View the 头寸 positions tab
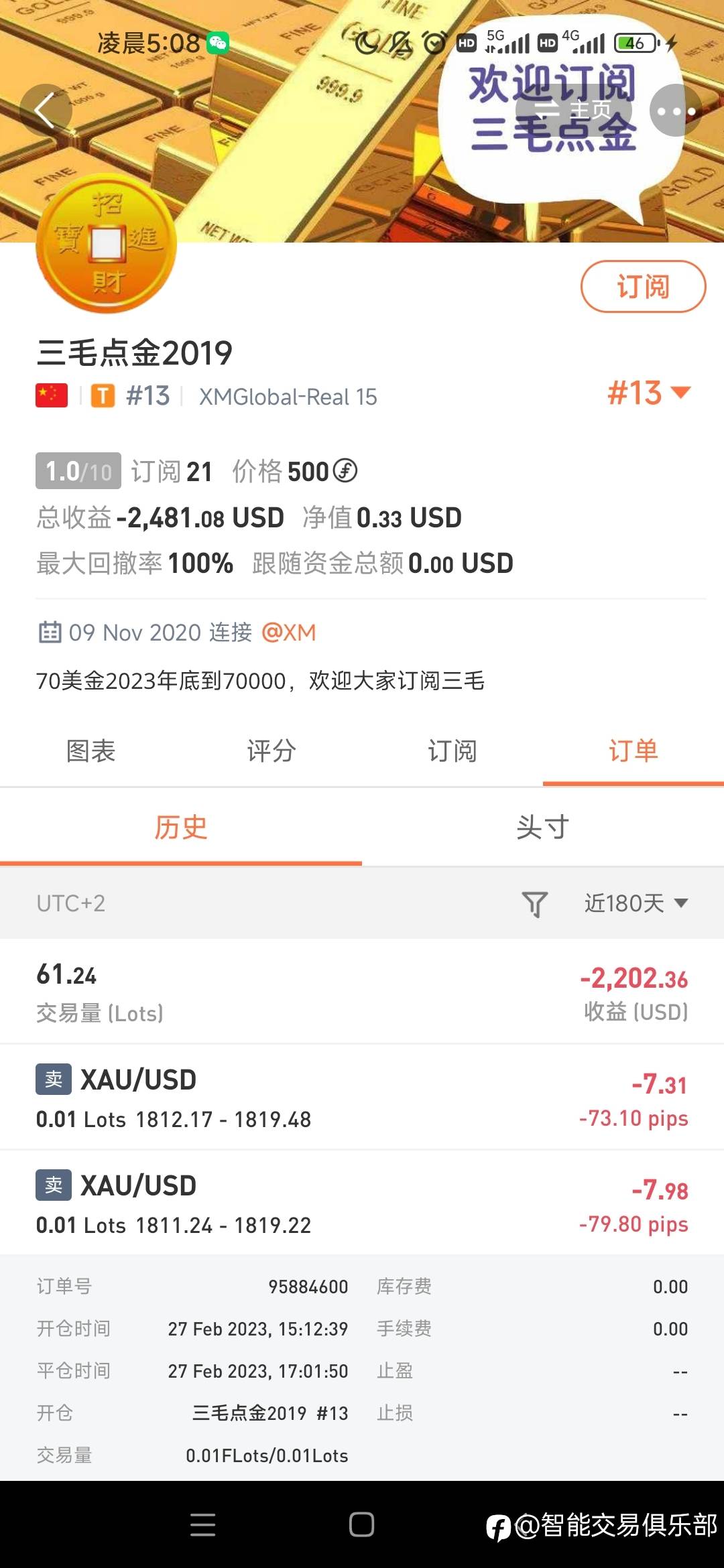Screen dimensions: 724x1568 point(542,828)
